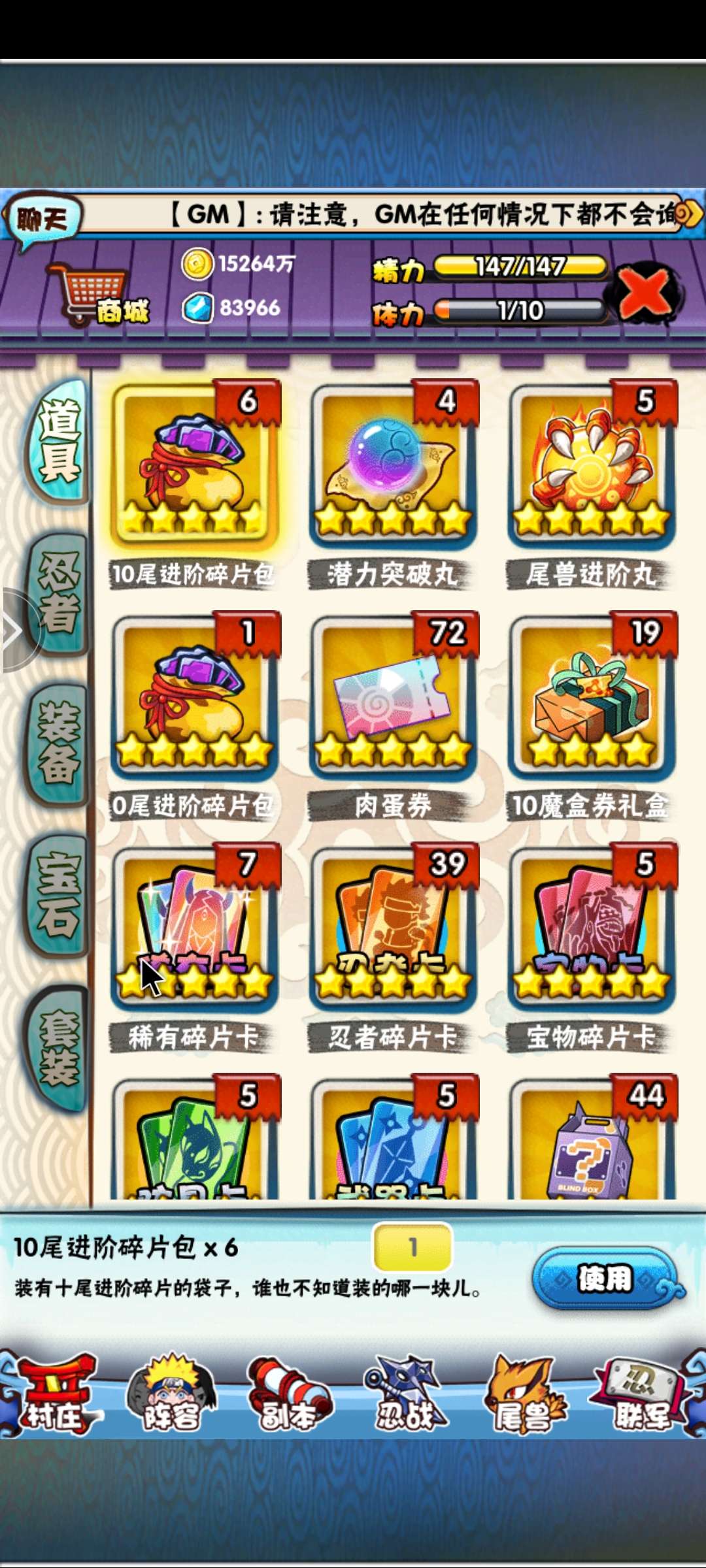The height and width of the screenshot is (1568, 706).
Task: Open the 尾兽 tailed beast screen
Action: [x=524, y=1395]
